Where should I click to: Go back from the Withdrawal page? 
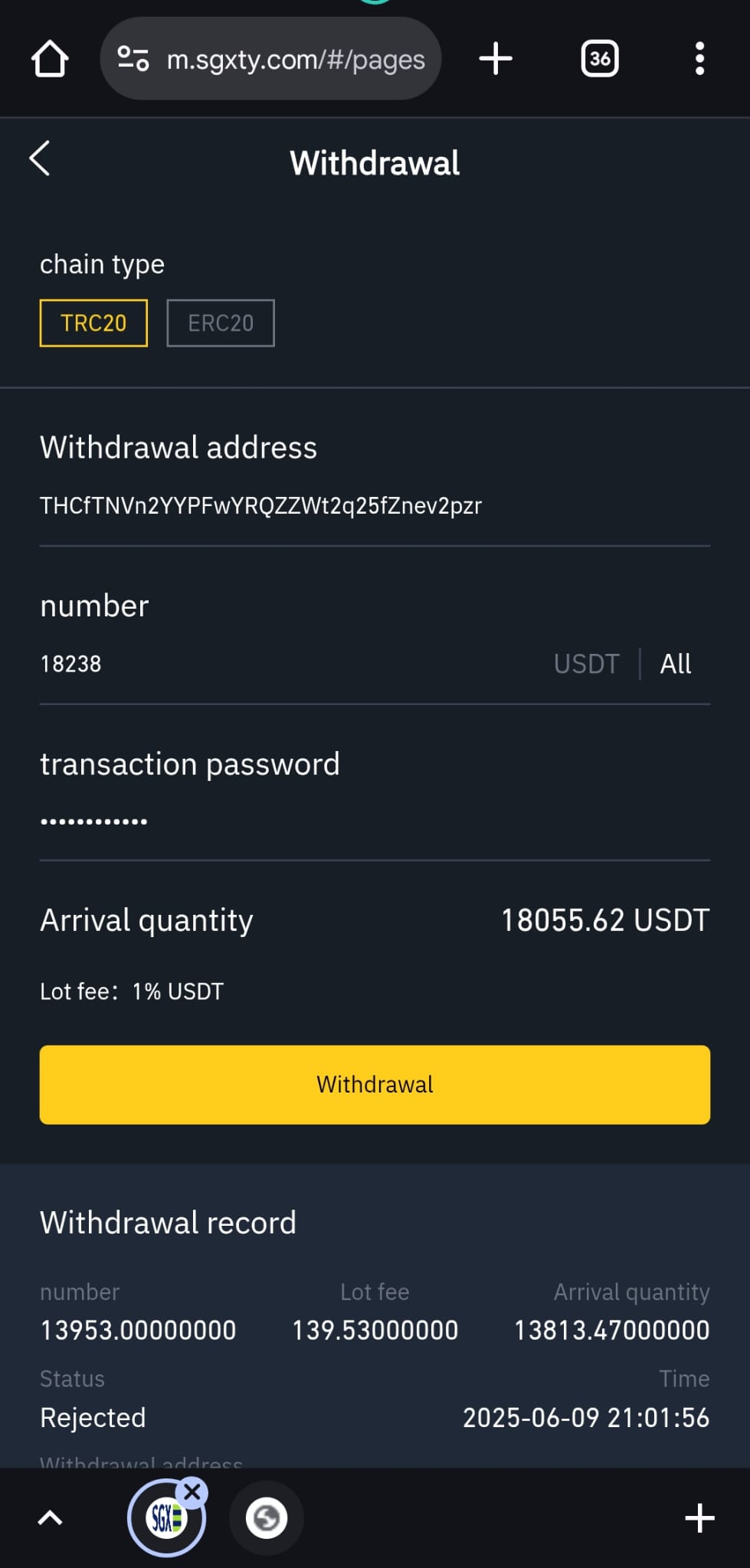point(40,159)
